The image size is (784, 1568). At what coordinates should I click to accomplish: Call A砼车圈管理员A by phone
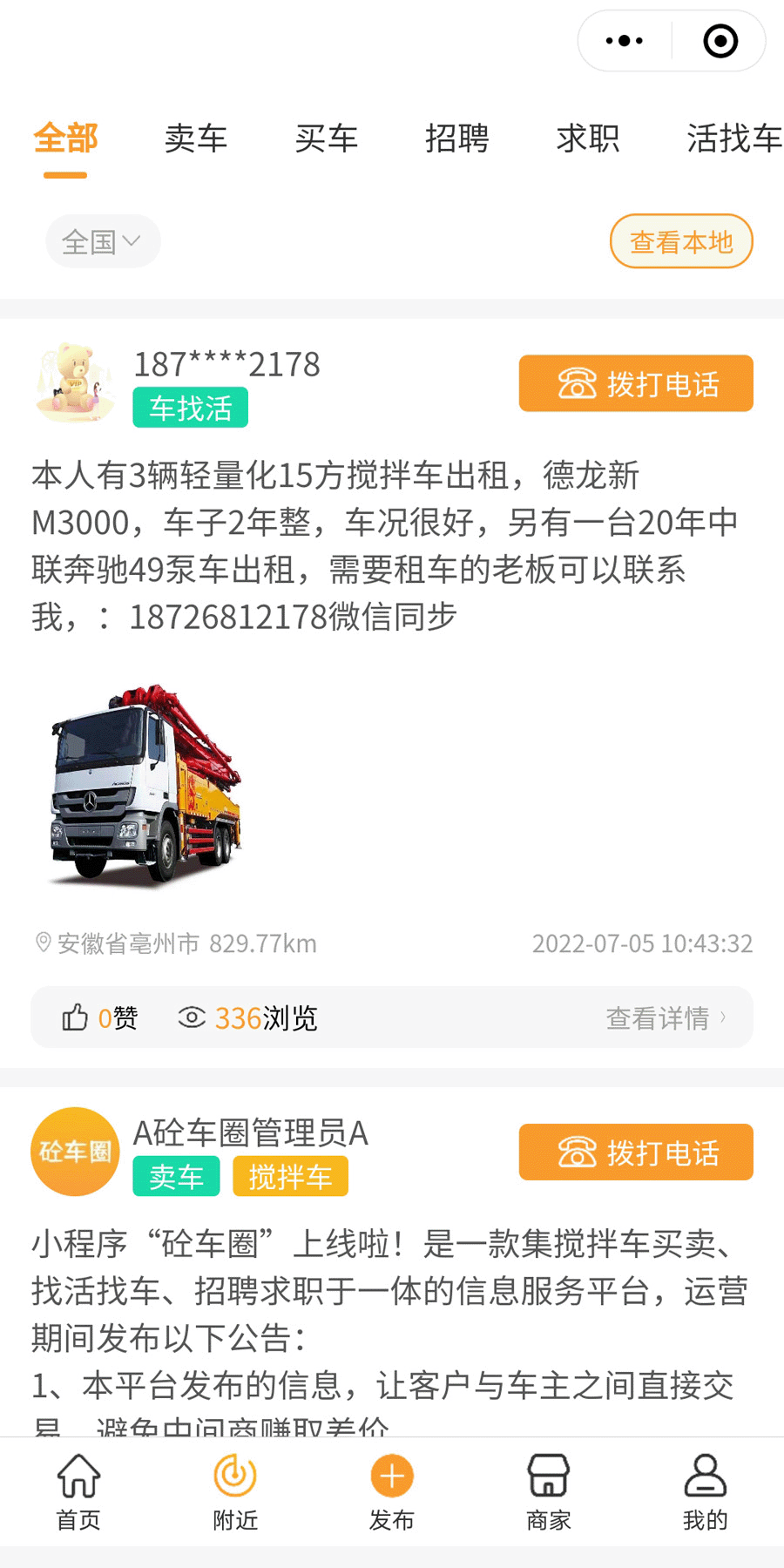pyautogui.click(x=636, y=1152)
